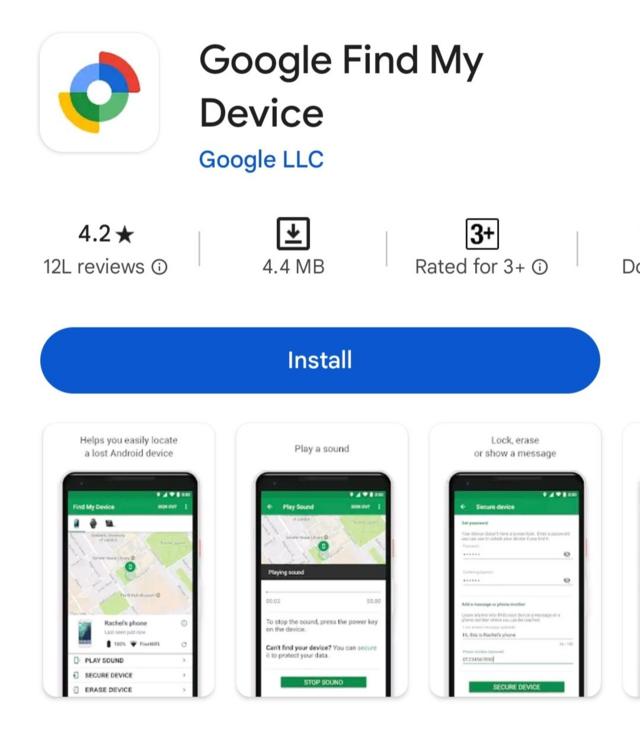The image size is (640, 736).
Task: Open the Google LLC developer page
Action: pyautogui.click(x=261, y=160)
